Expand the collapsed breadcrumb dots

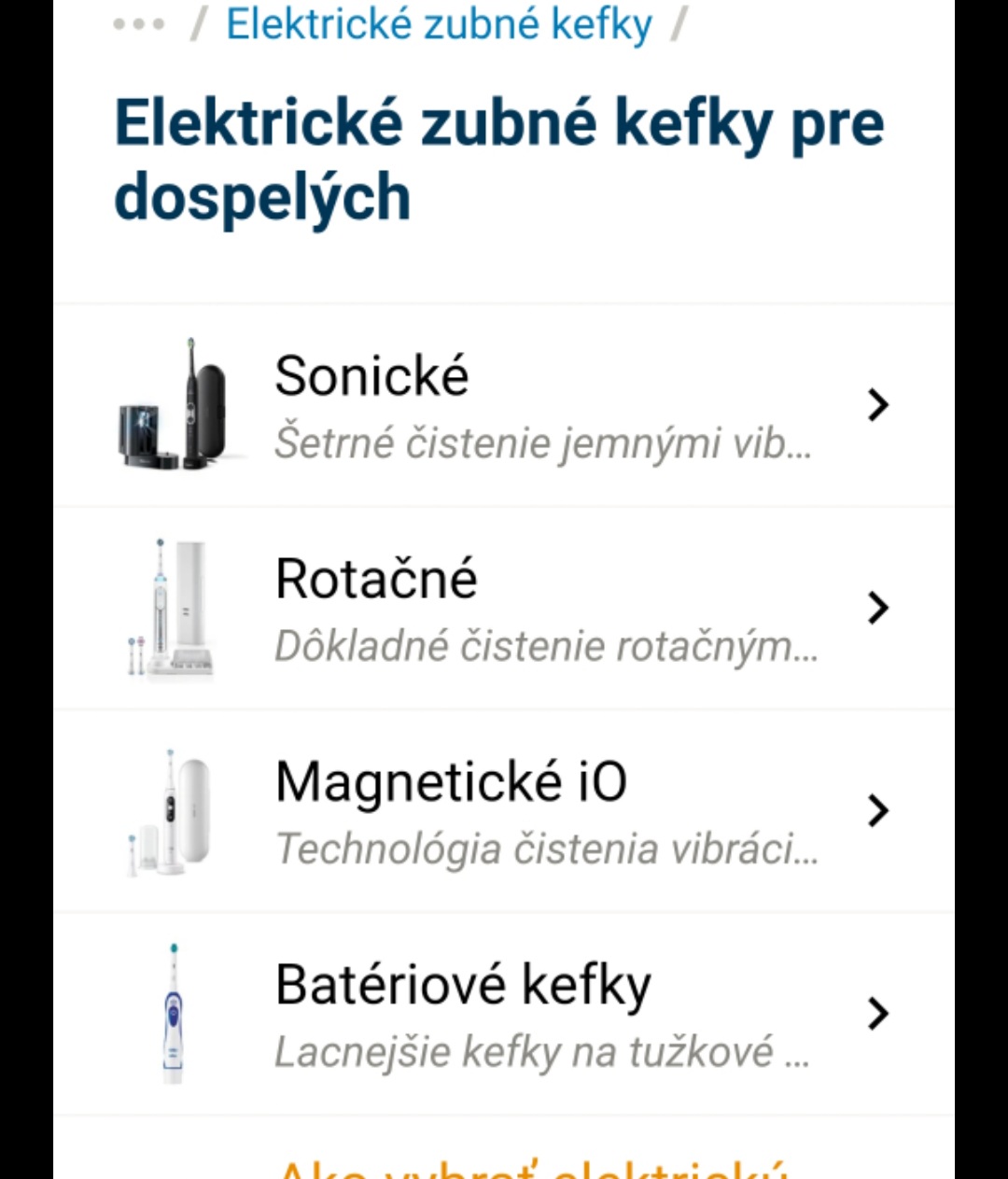pyautogui.click(x=138, y=24)
